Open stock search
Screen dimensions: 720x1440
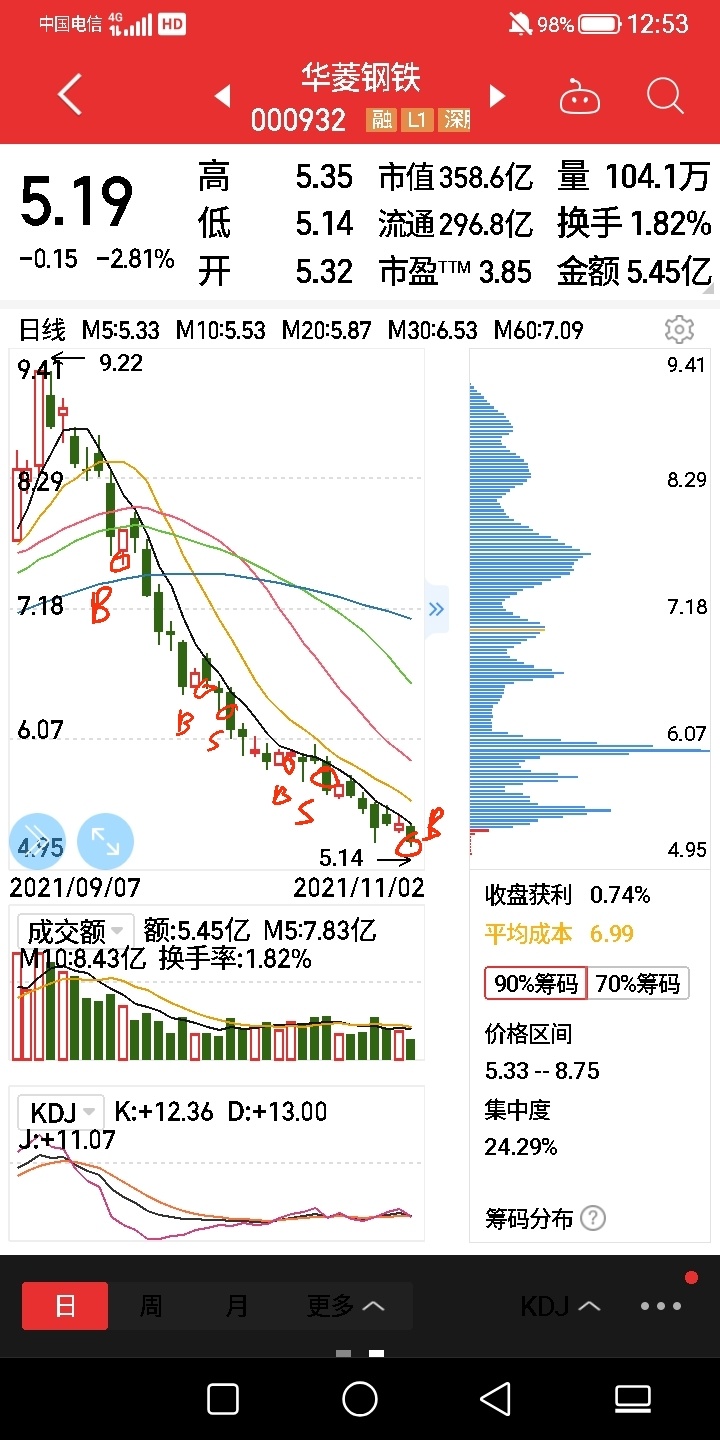(x=665, y=96)
